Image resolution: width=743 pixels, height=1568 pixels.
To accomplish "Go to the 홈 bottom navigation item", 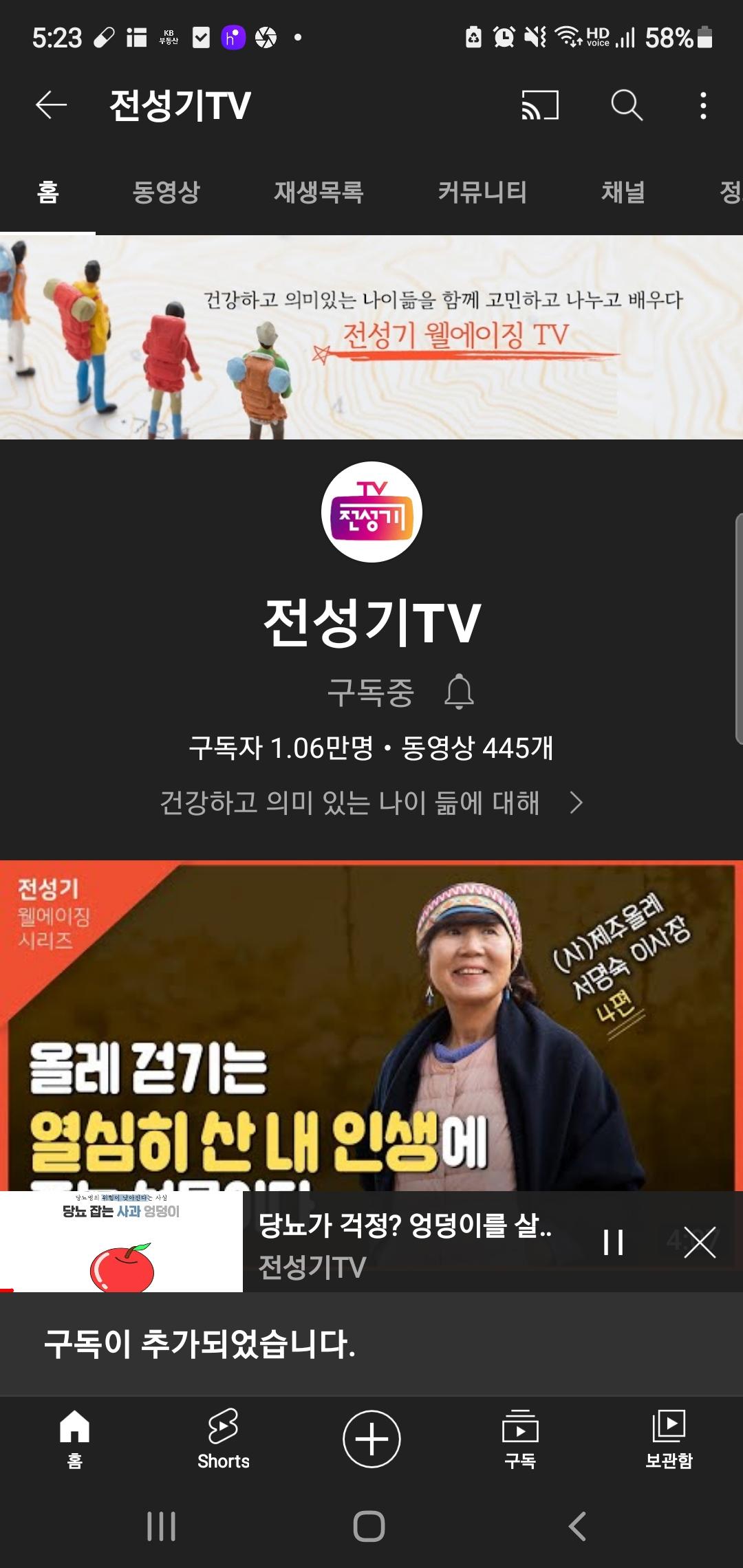I will coord(74,1439).
